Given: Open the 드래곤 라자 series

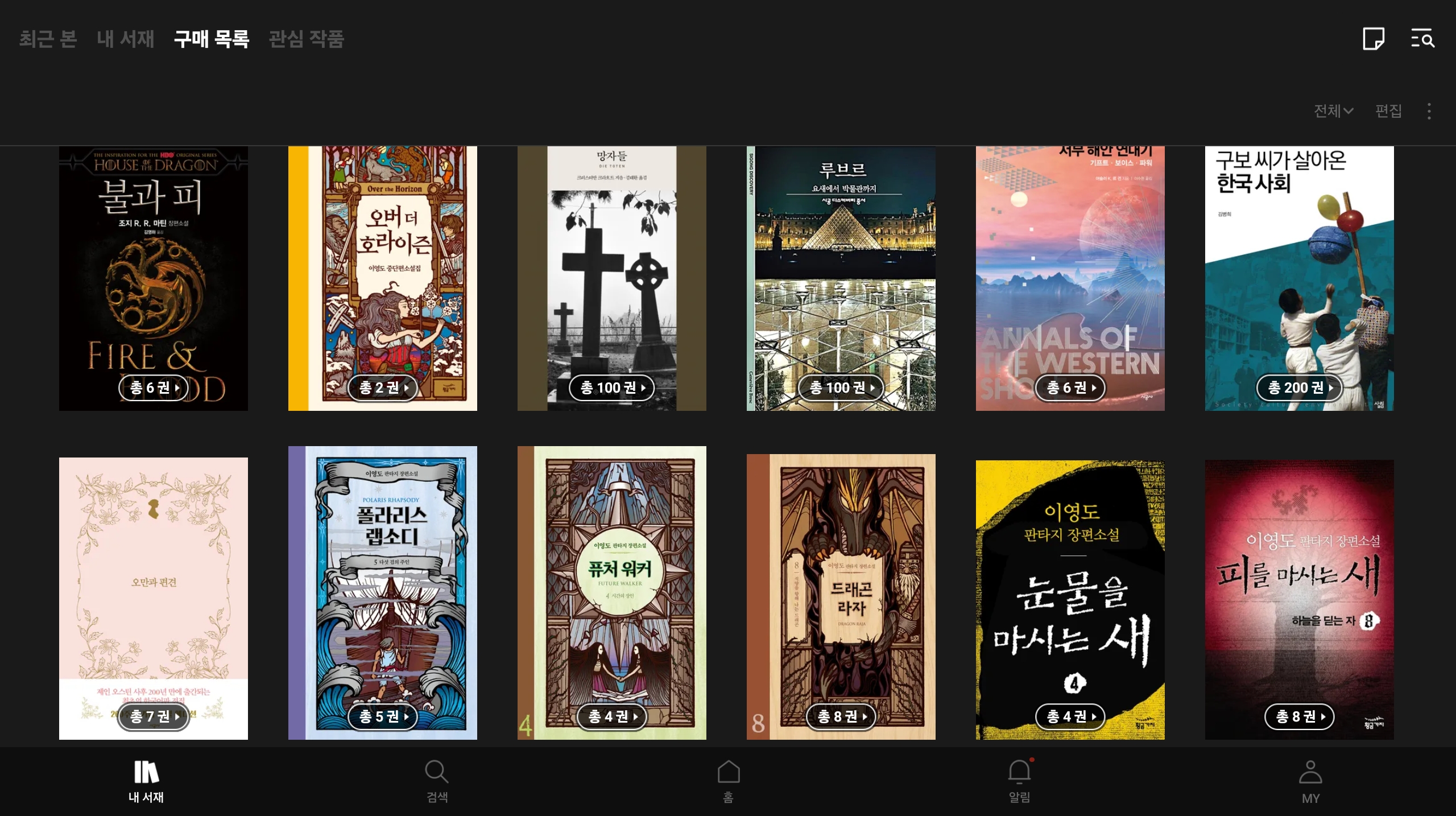Looking at the screenshot, I should tap(841, 596).
